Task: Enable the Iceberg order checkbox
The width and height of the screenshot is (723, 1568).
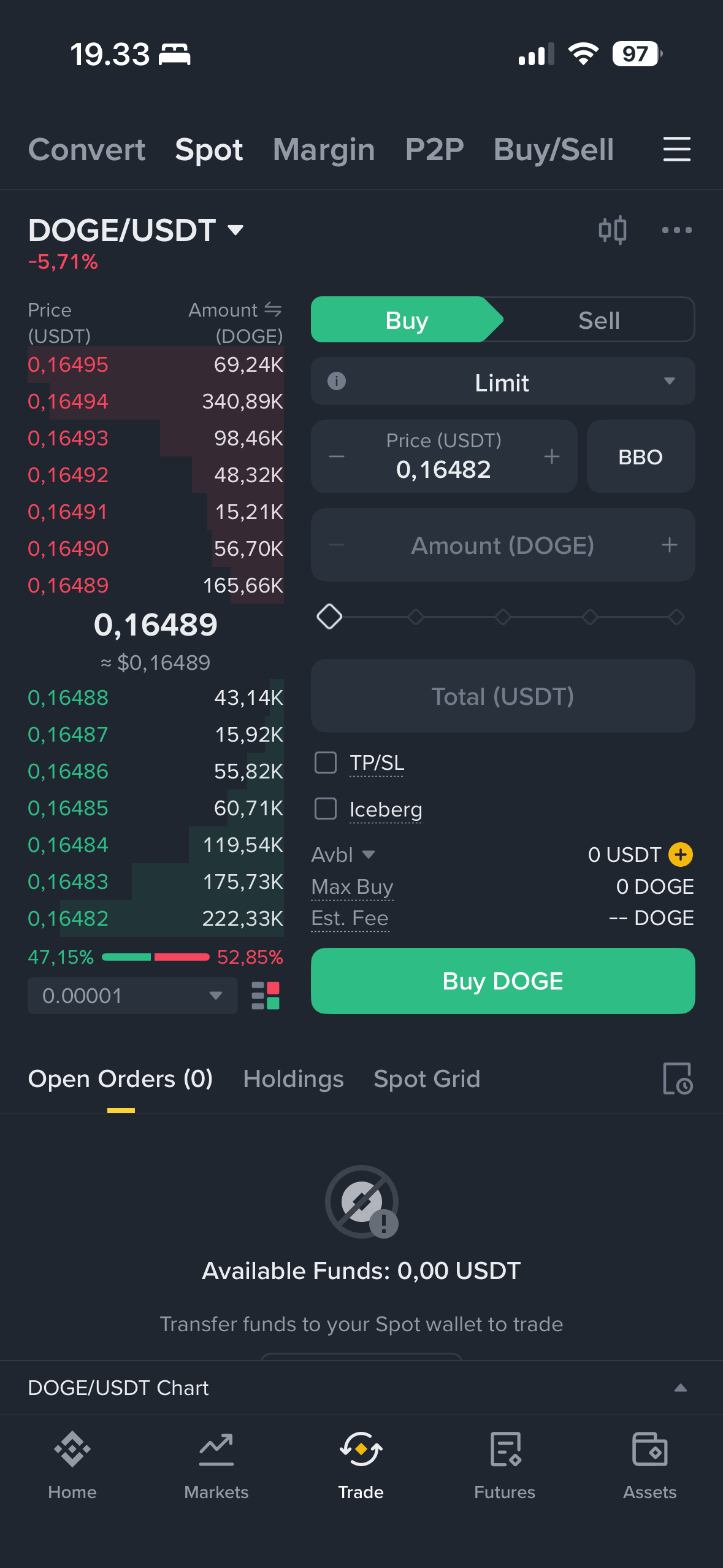Action: [325, 809]
